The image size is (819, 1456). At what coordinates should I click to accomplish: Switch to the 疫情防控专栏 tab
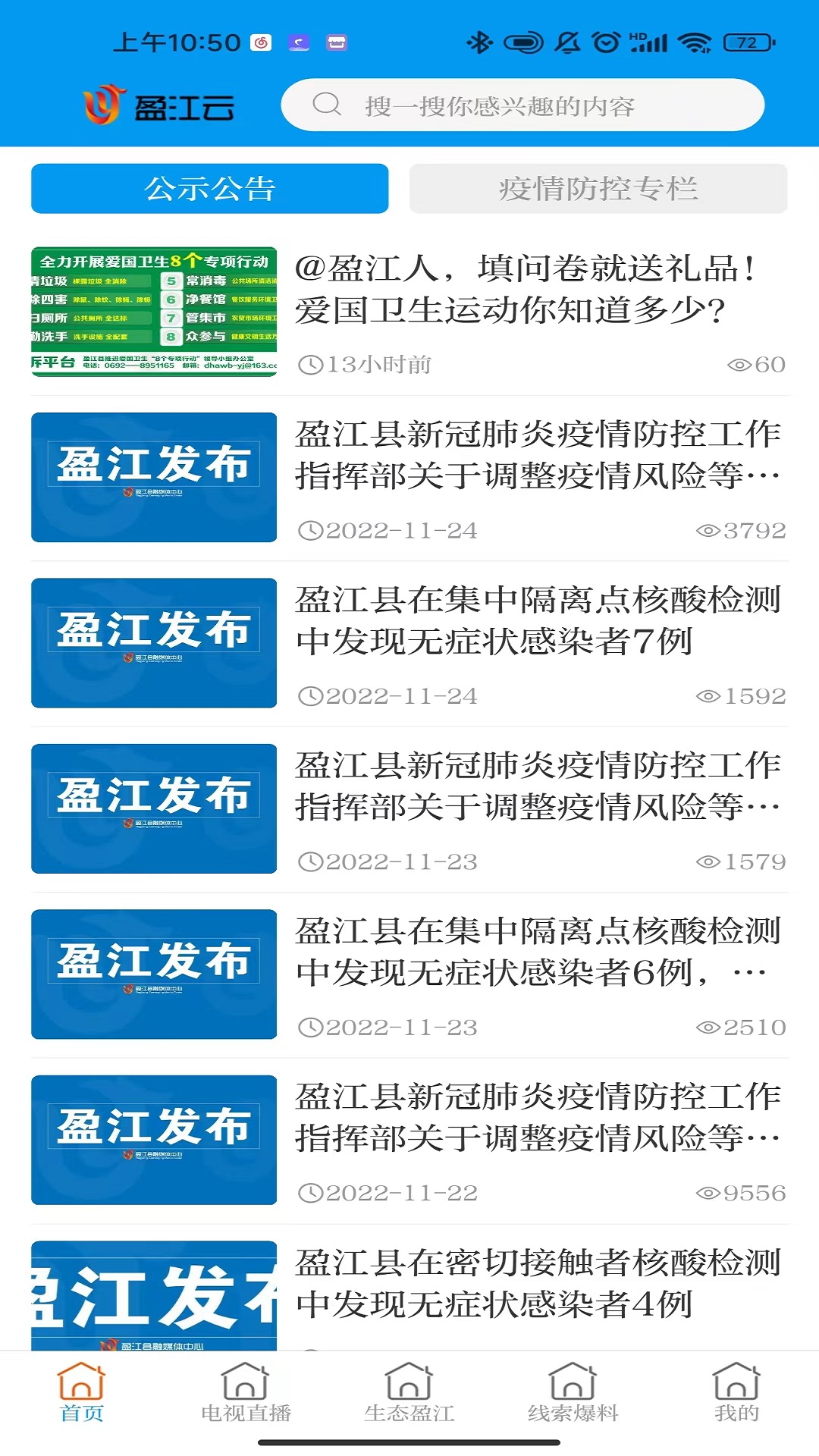click(598, 188)
